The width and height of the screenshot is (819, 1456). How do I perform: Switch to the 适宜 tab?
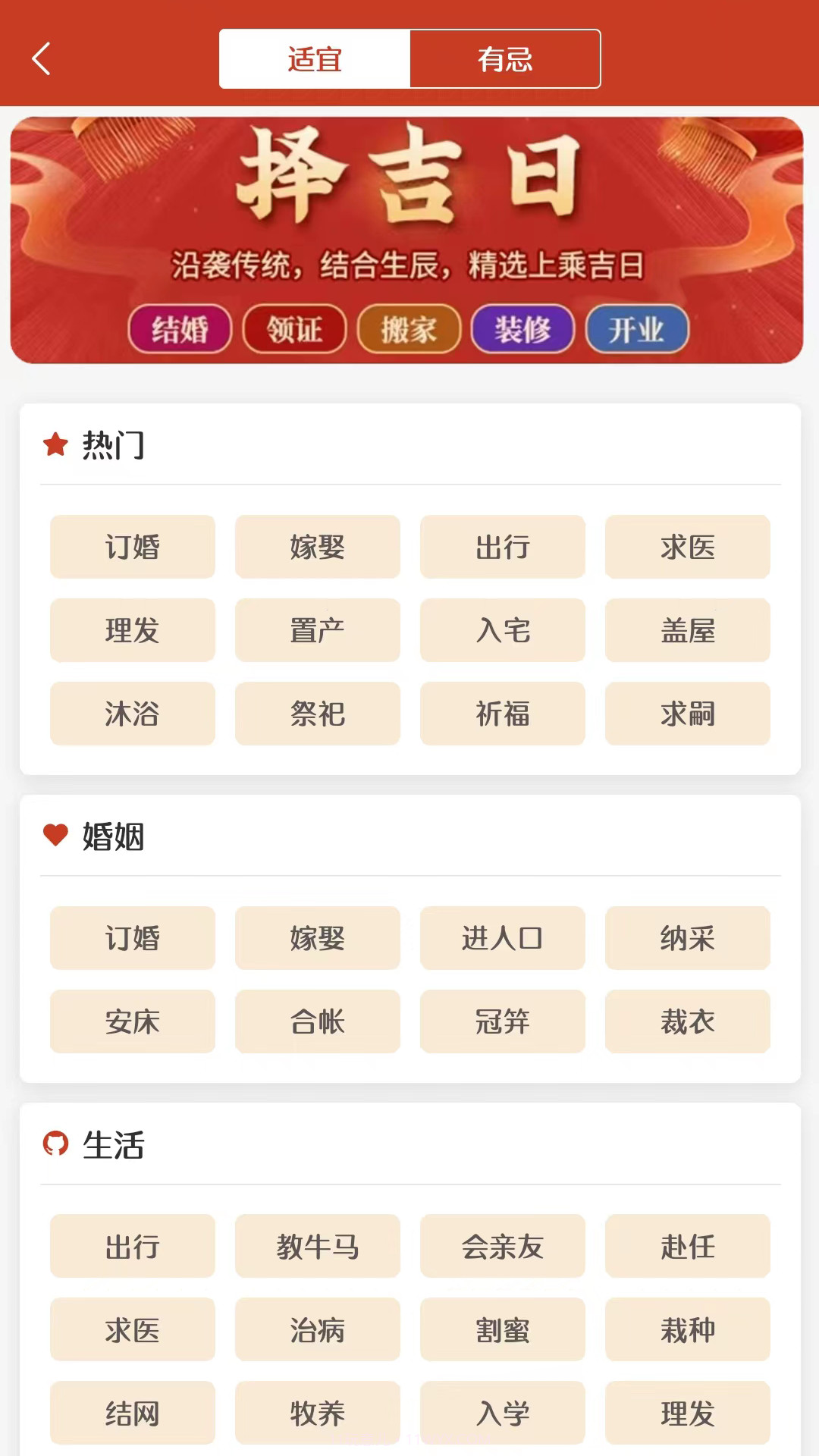(x=314, y=58)
